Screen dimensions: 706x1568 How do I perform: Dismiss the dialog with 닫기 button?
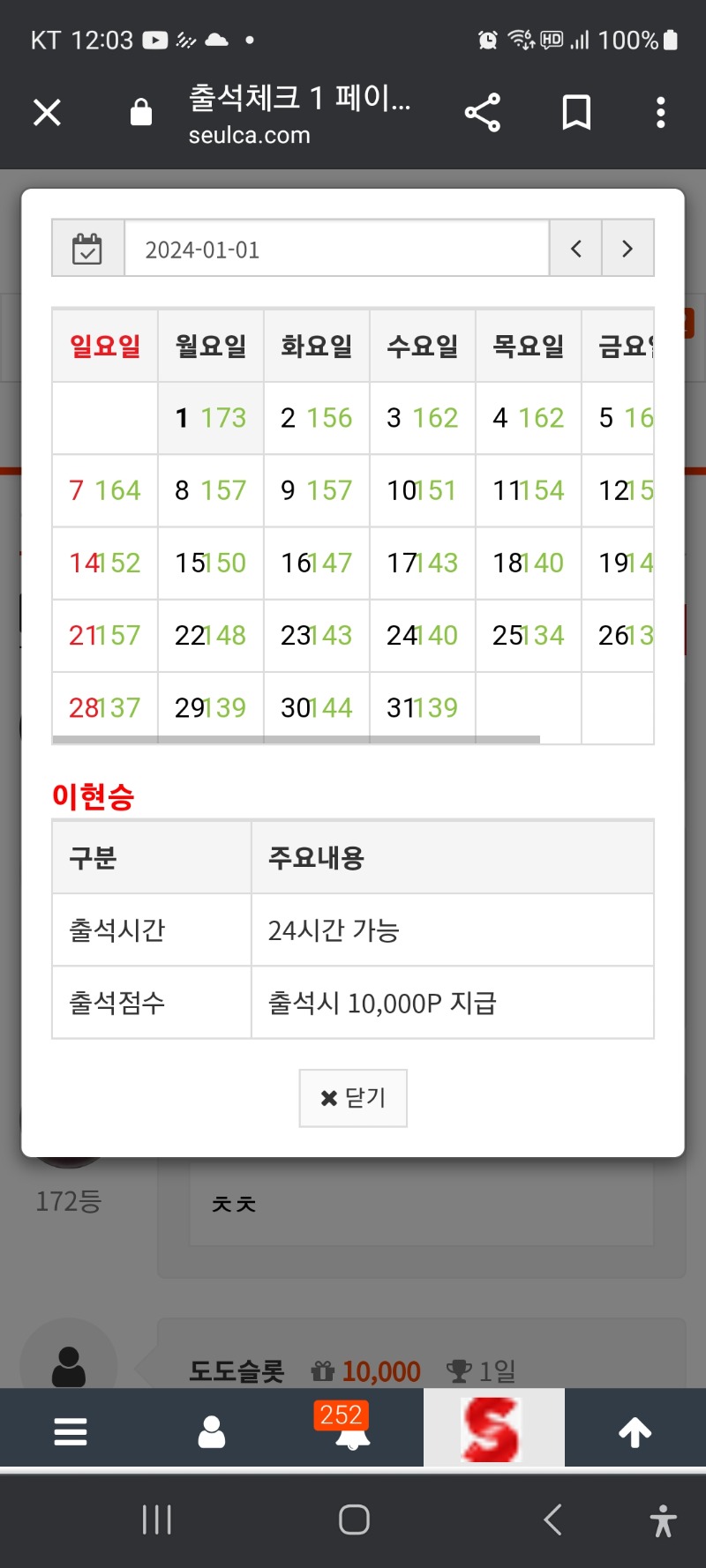(x=353, y=1098)
